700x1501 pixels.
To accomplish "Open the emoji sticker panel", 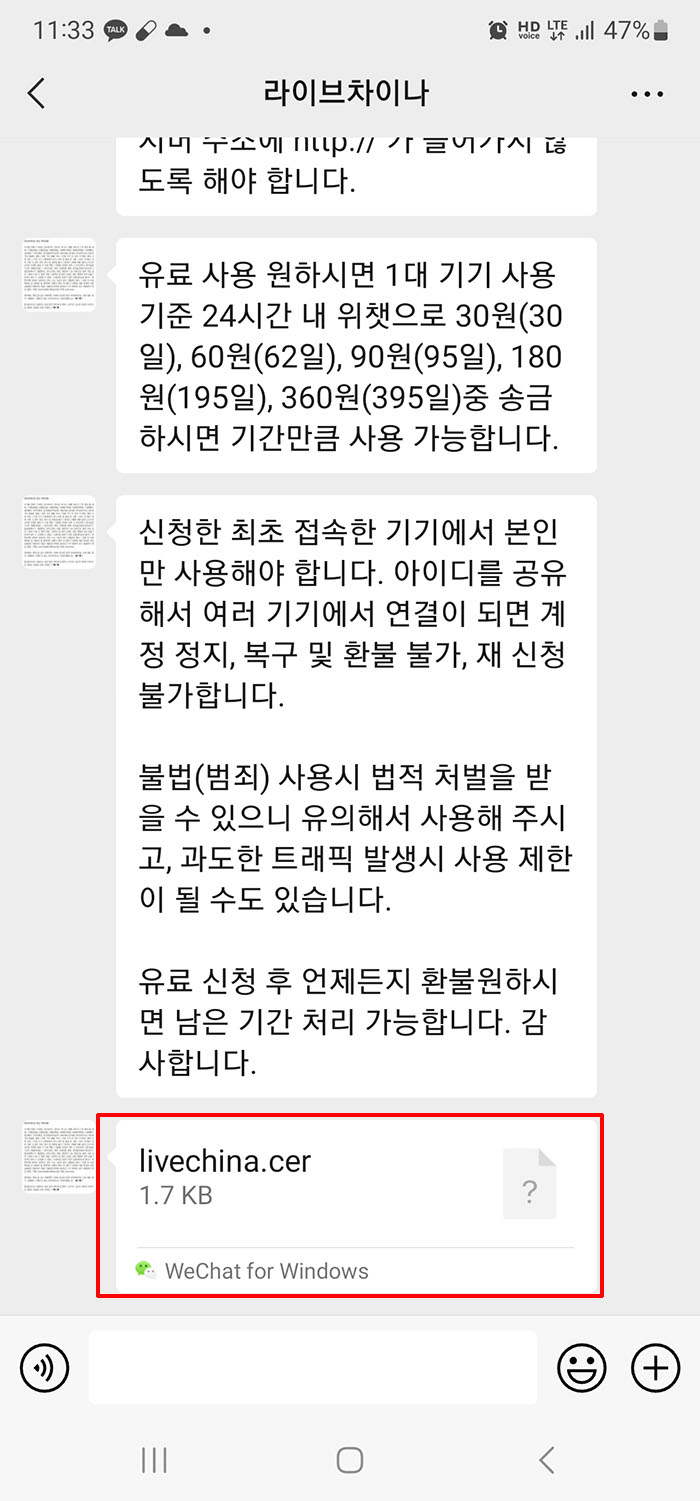I will (x=582, y=1367).
